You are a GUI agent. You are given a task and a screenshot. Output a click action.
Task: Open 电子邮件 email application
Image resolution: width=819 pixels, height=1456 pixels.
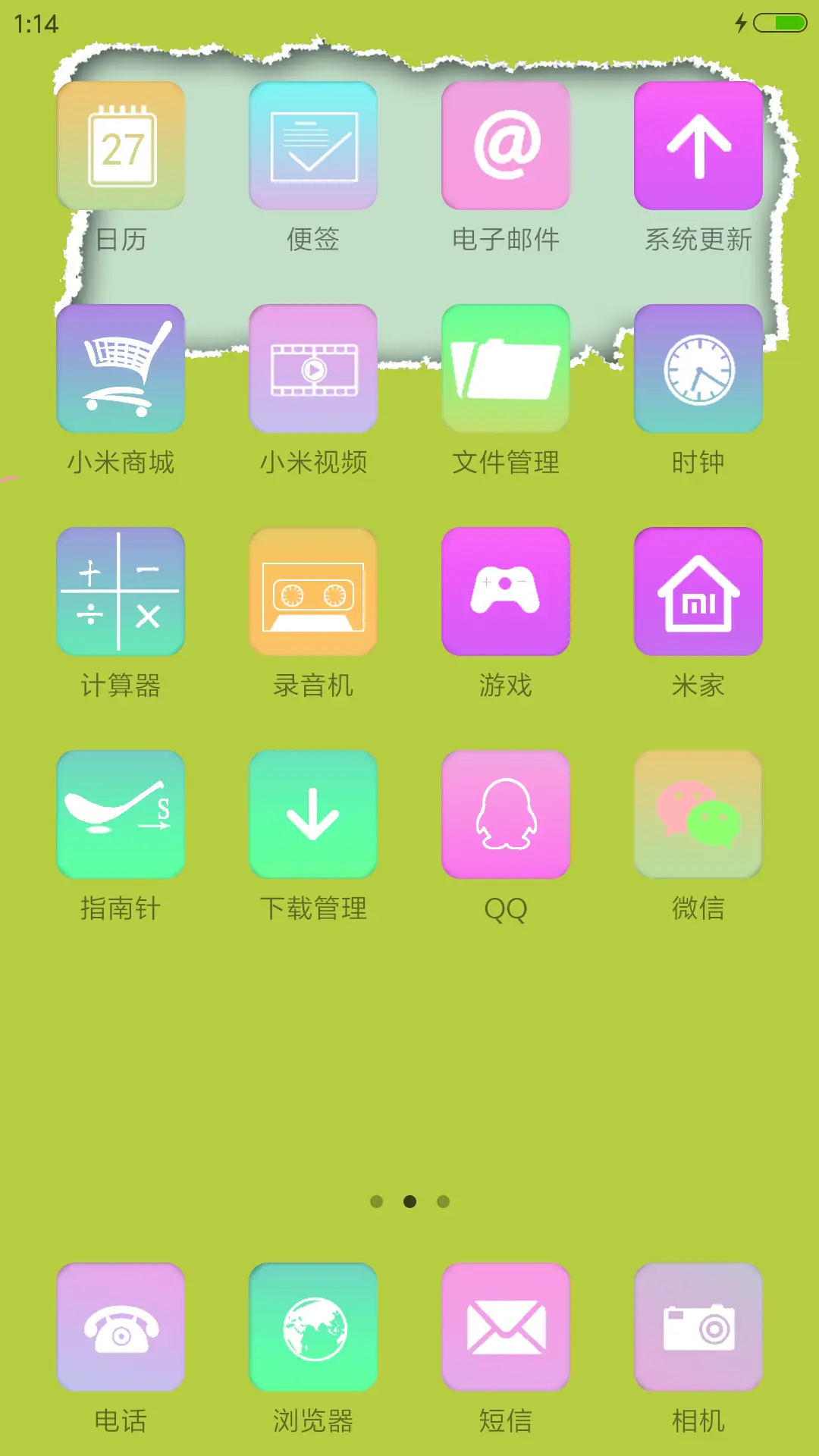(506, 145)
